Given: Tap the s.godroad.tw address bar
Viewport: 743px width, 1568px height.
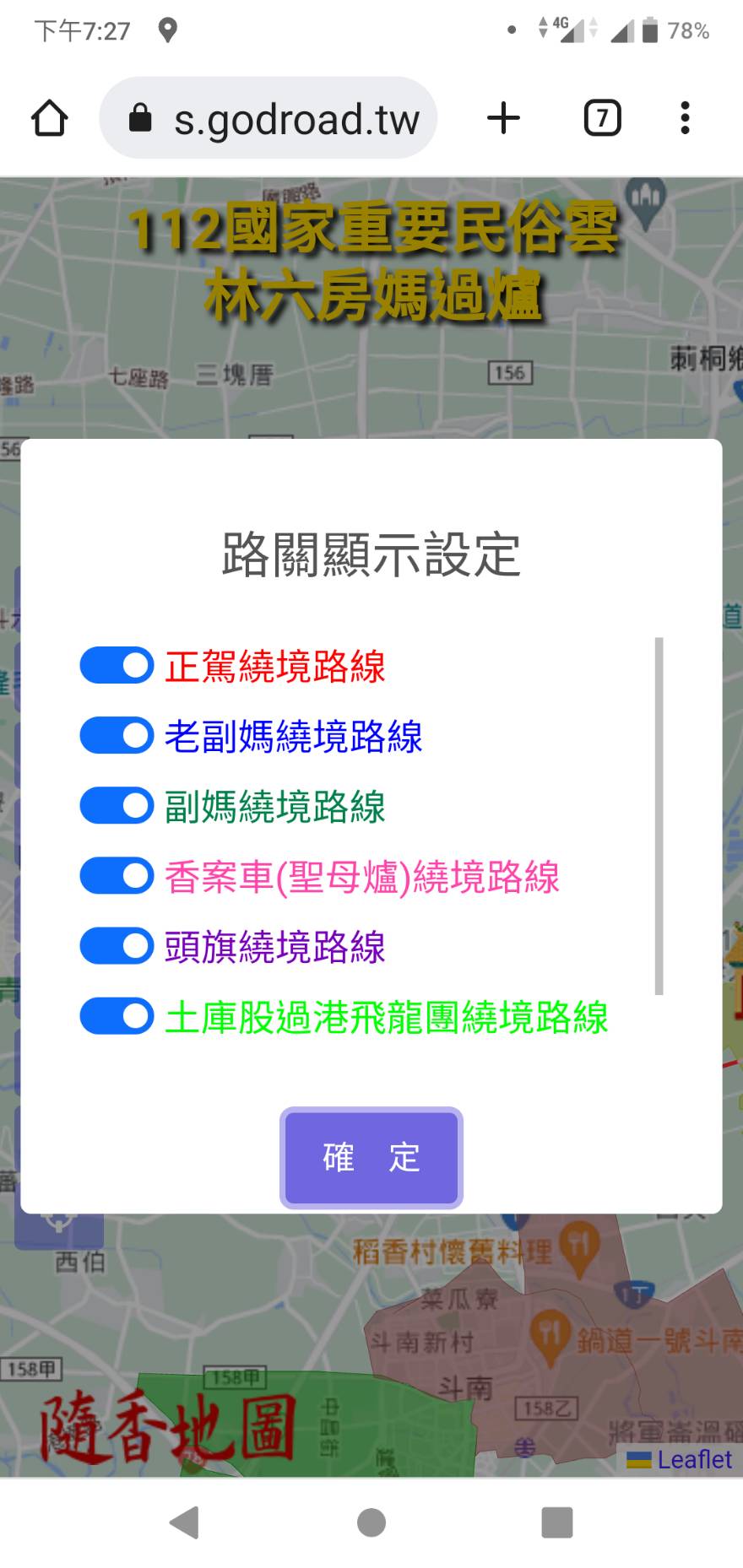Looking at the screenshot, I should [296, 117].
